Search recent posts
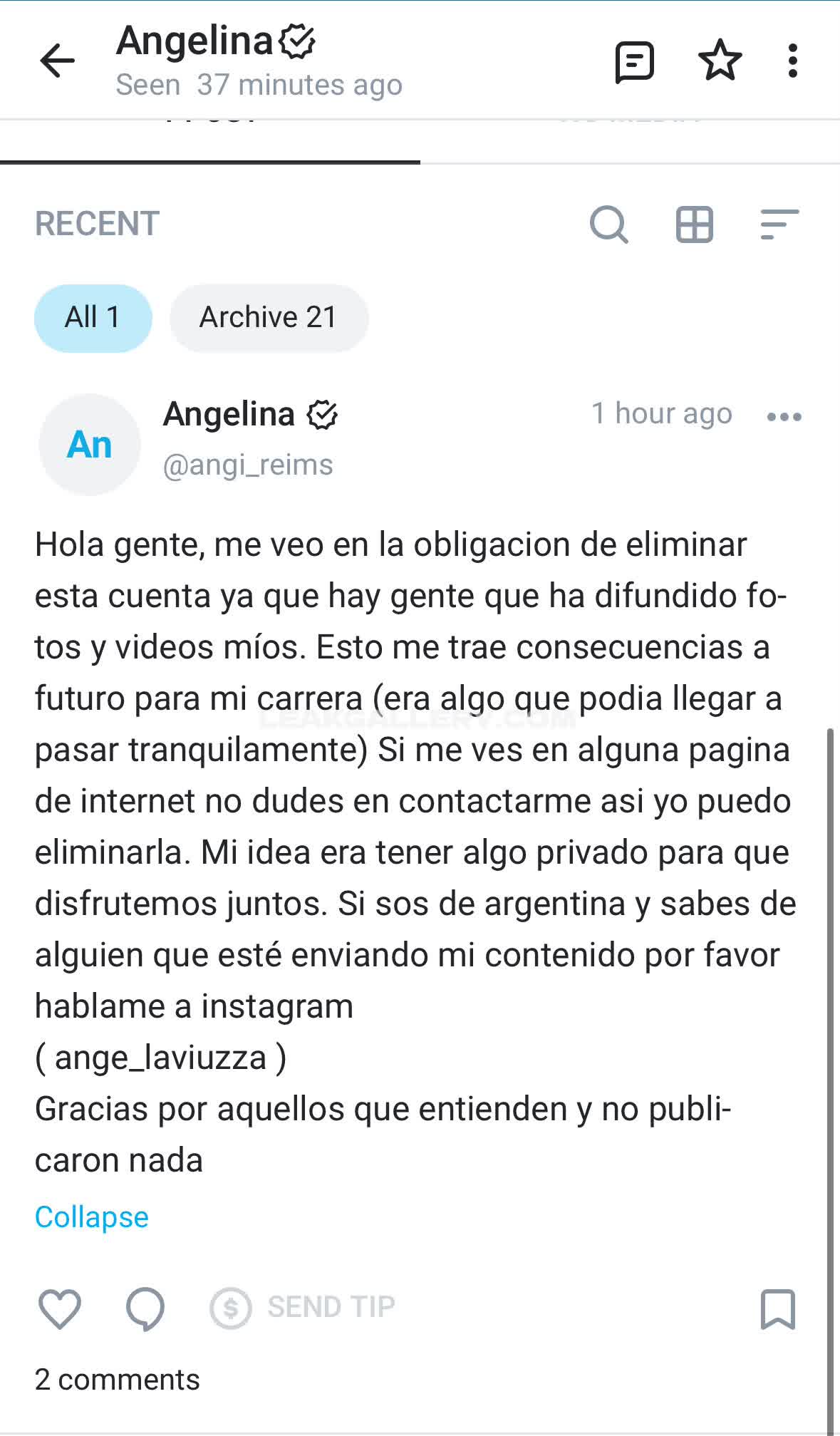The width and height of the screenshot is (840, 1436). (609, 224)
